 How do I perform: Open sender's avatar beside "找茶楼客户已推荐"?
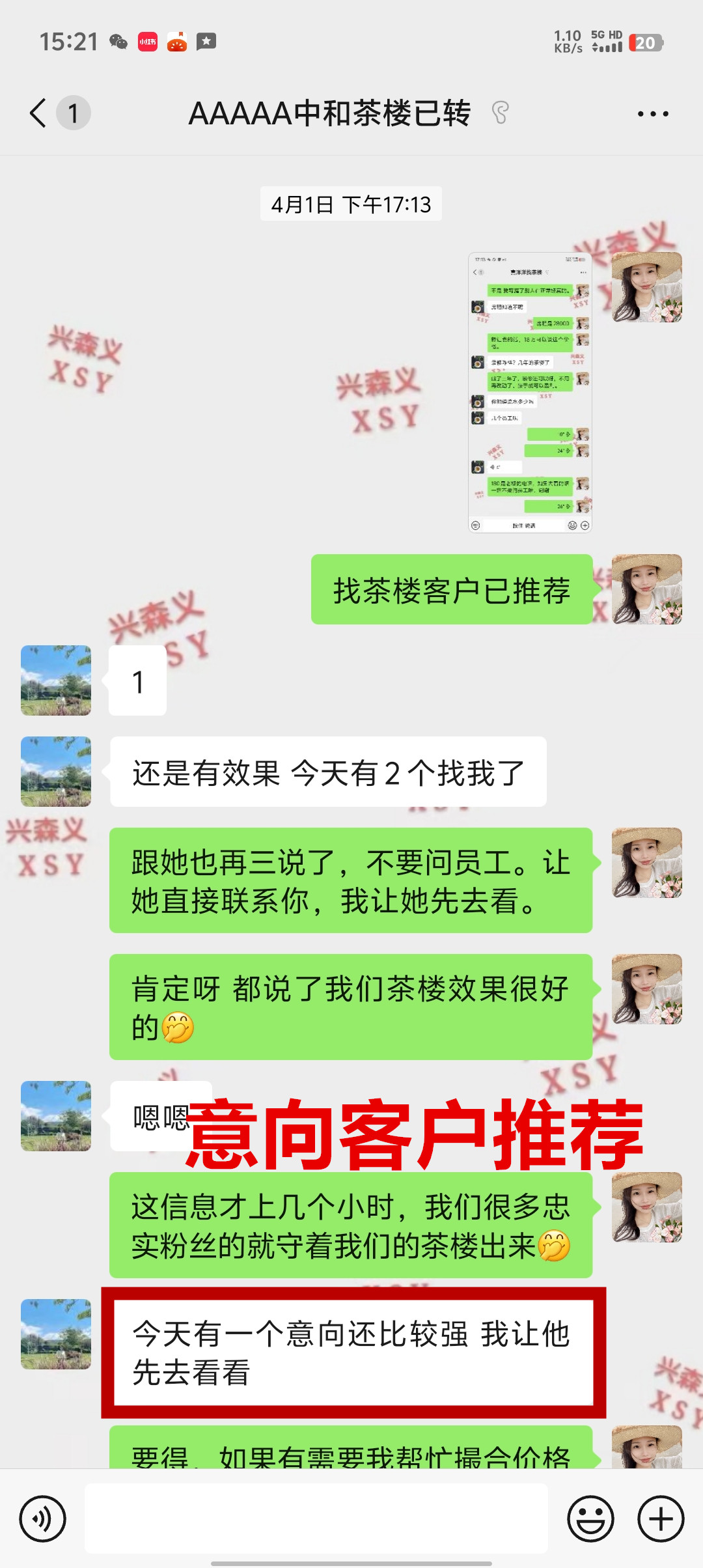click(x=647, y=589)
